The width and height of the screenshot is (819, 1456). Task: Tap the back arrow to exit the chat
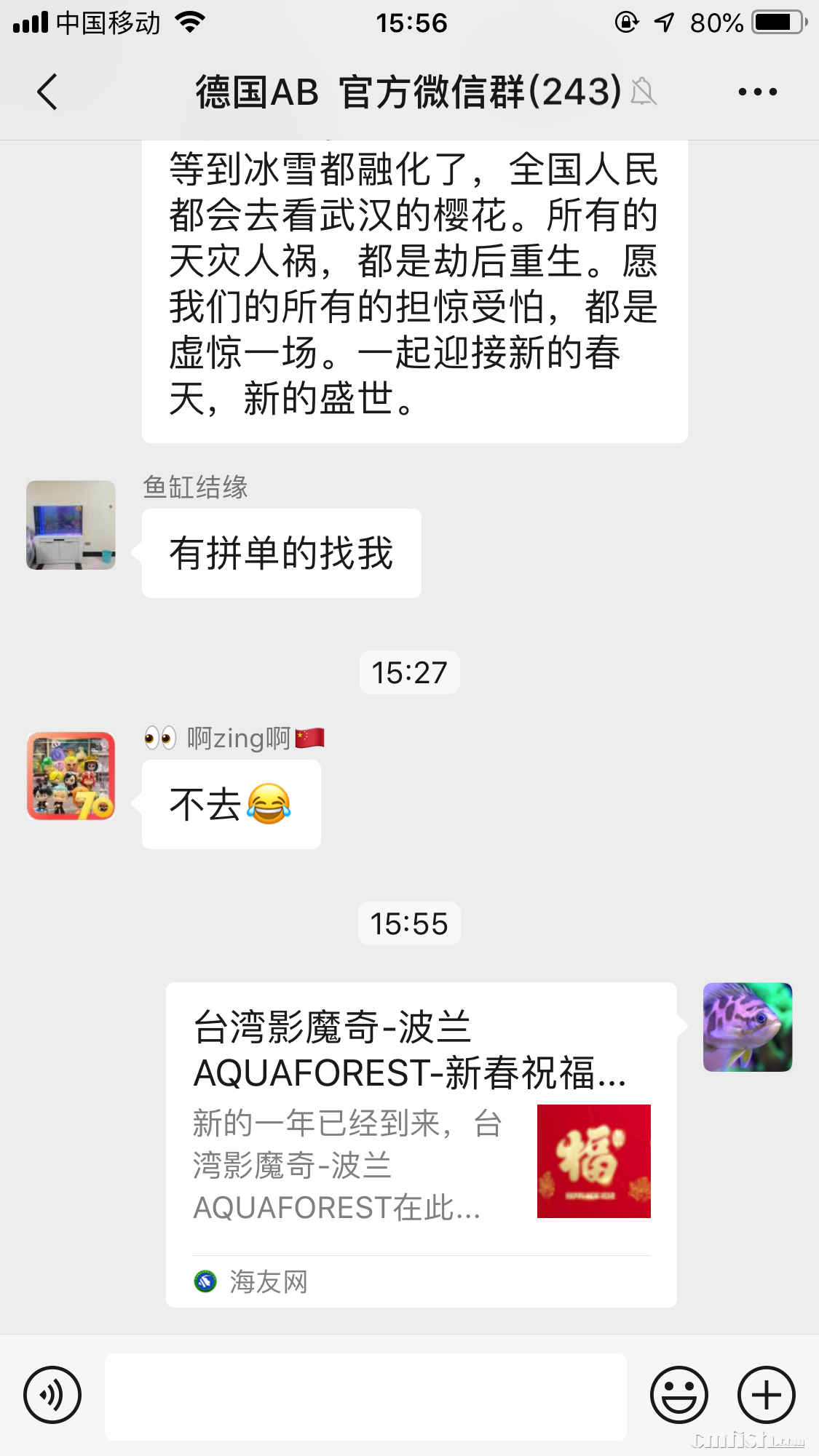47,92
